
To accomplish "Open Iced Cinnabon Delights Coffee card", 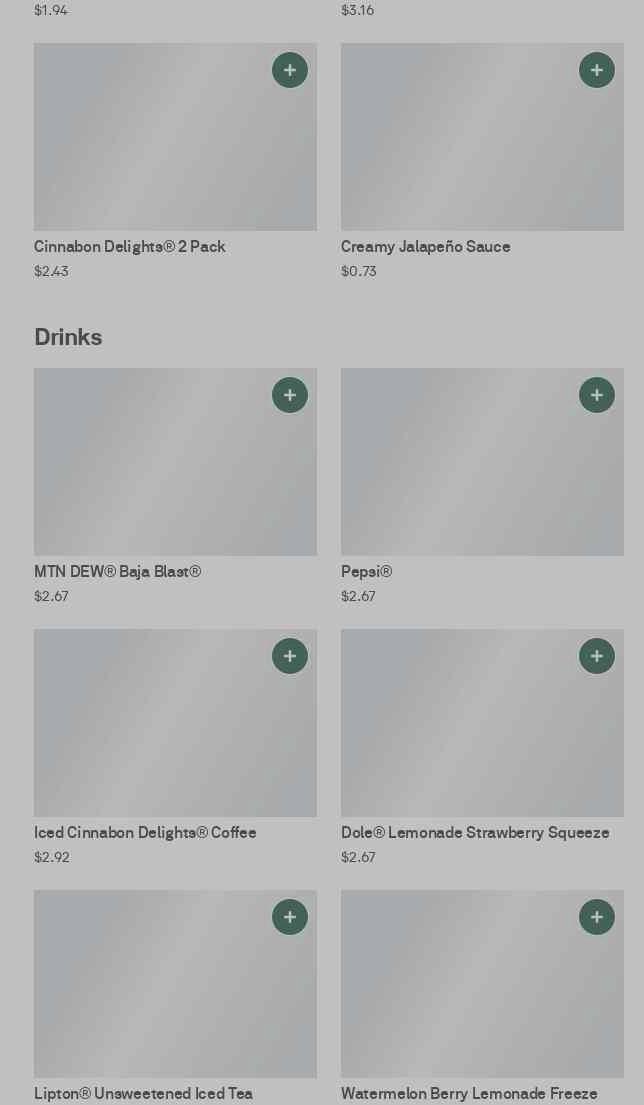I will pyautogui.click(x=150, y=736).
